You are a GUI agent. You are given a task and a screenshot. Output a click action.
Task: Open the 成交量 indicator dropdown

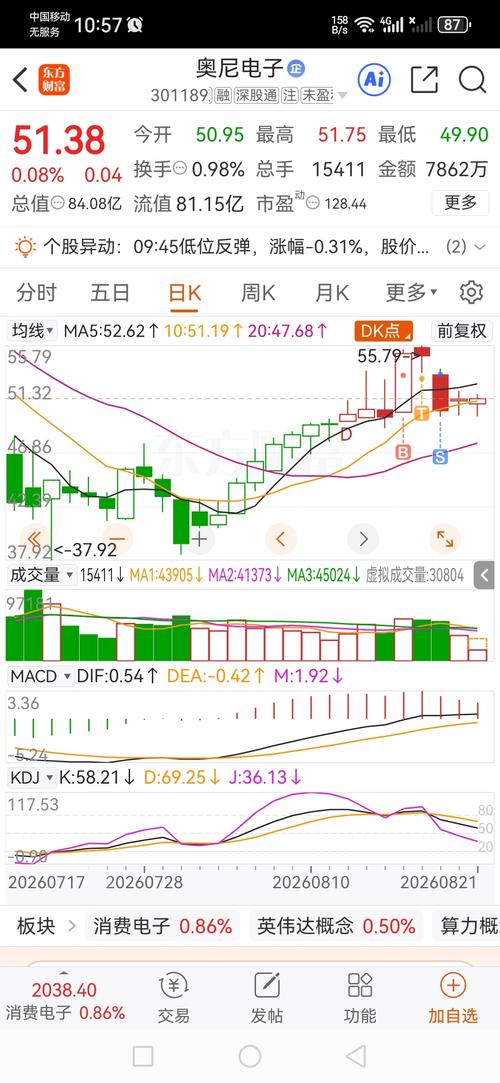click(x=41, y=575)
